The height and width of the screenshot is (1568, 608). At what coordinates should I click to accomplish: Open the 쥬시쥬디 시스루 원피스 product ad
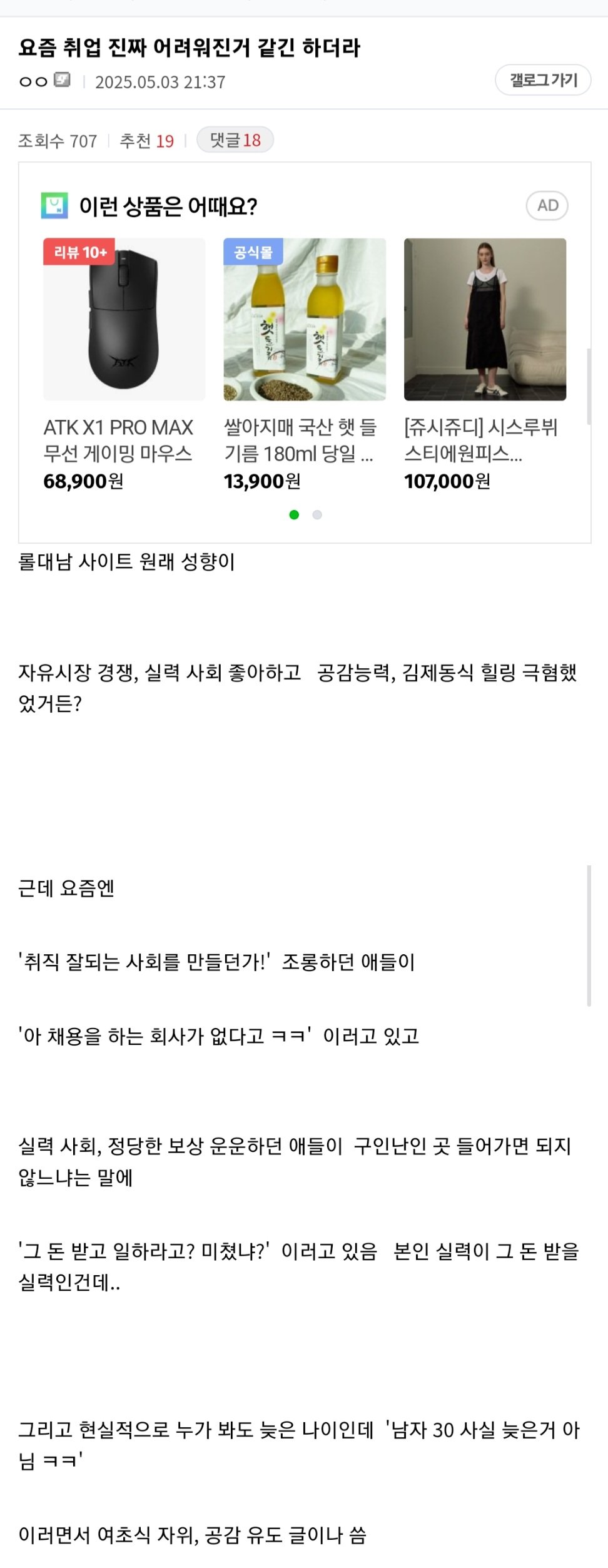(485, 319)
